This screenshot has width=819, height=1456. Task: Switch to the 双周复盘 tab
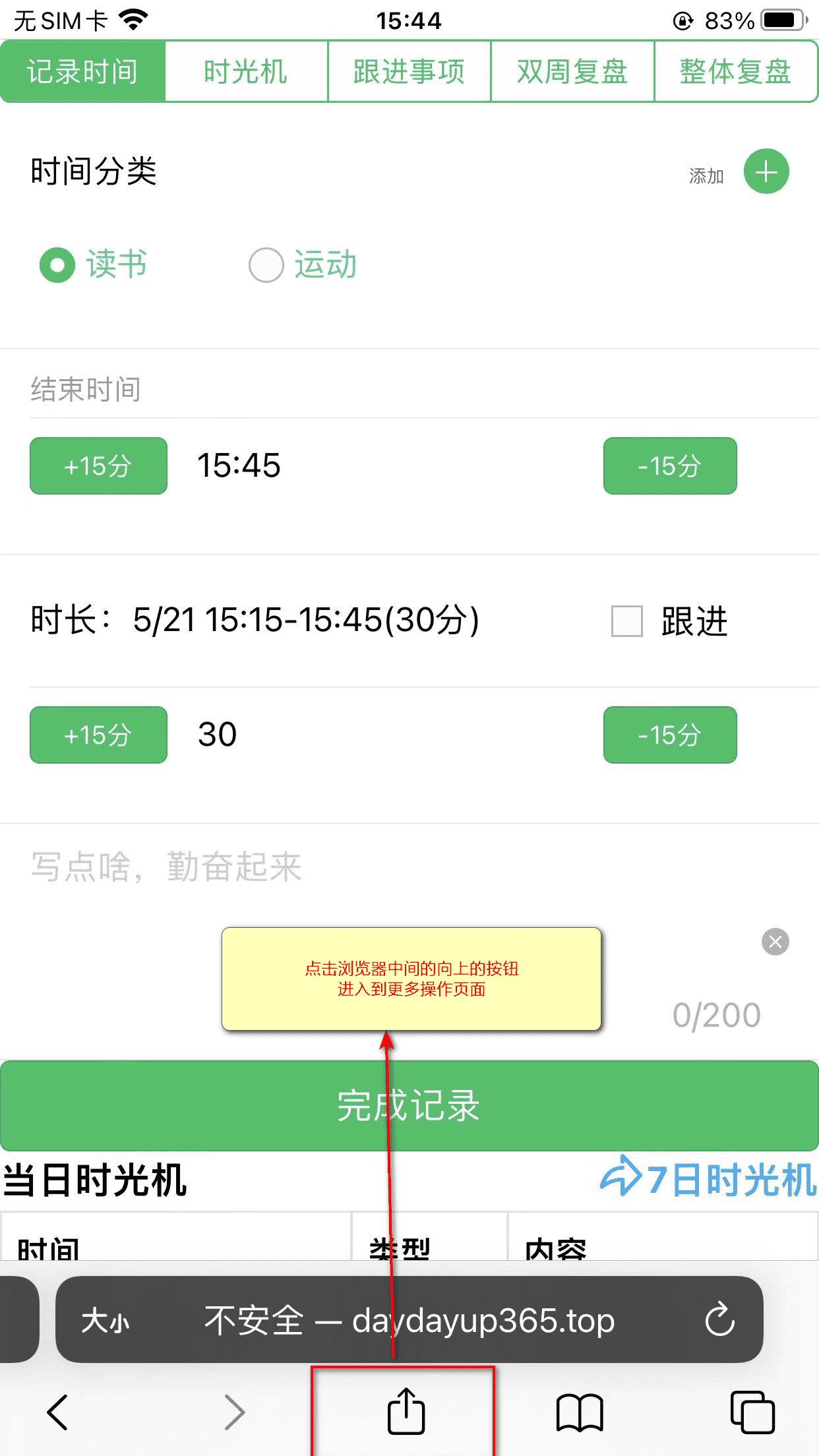572,71
